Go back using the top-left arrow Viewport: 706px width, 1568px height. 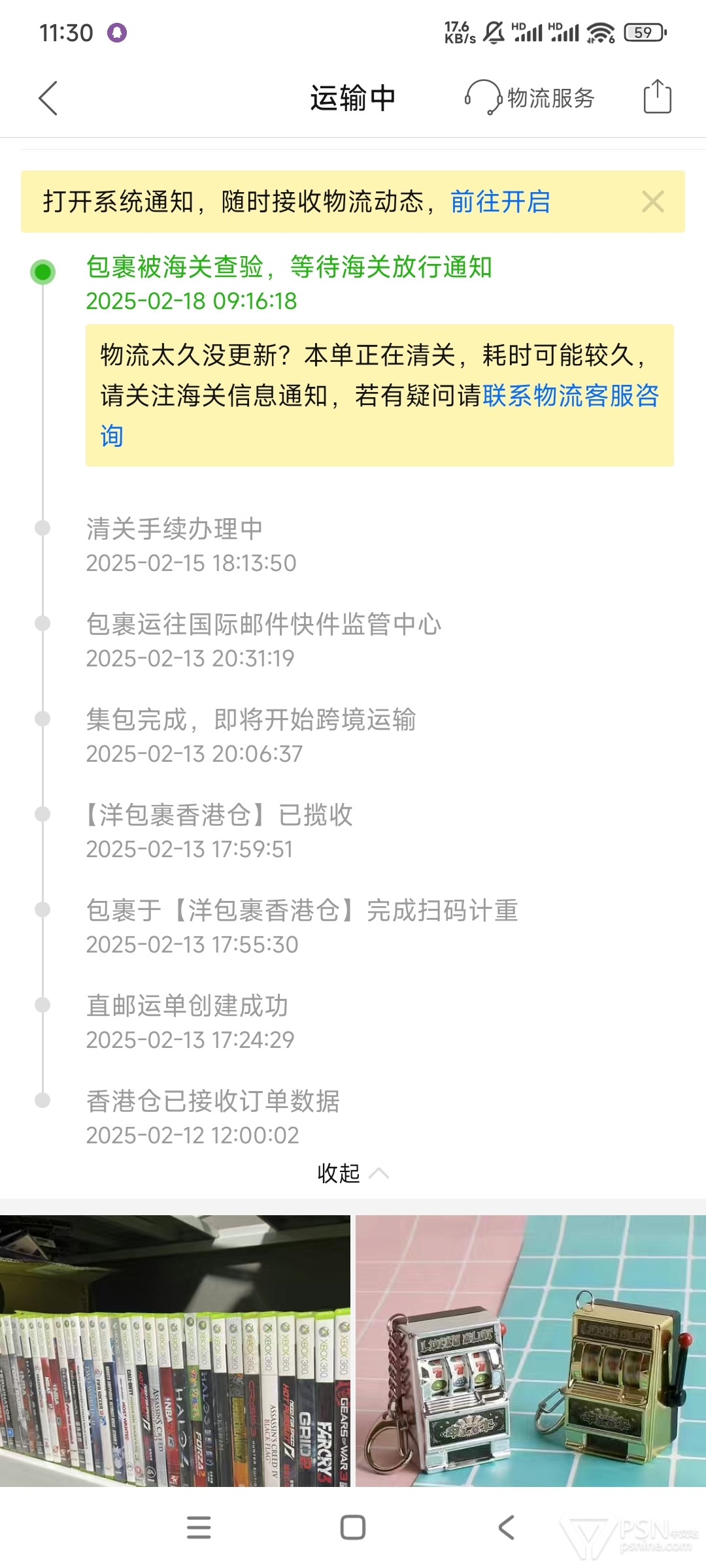48,98
